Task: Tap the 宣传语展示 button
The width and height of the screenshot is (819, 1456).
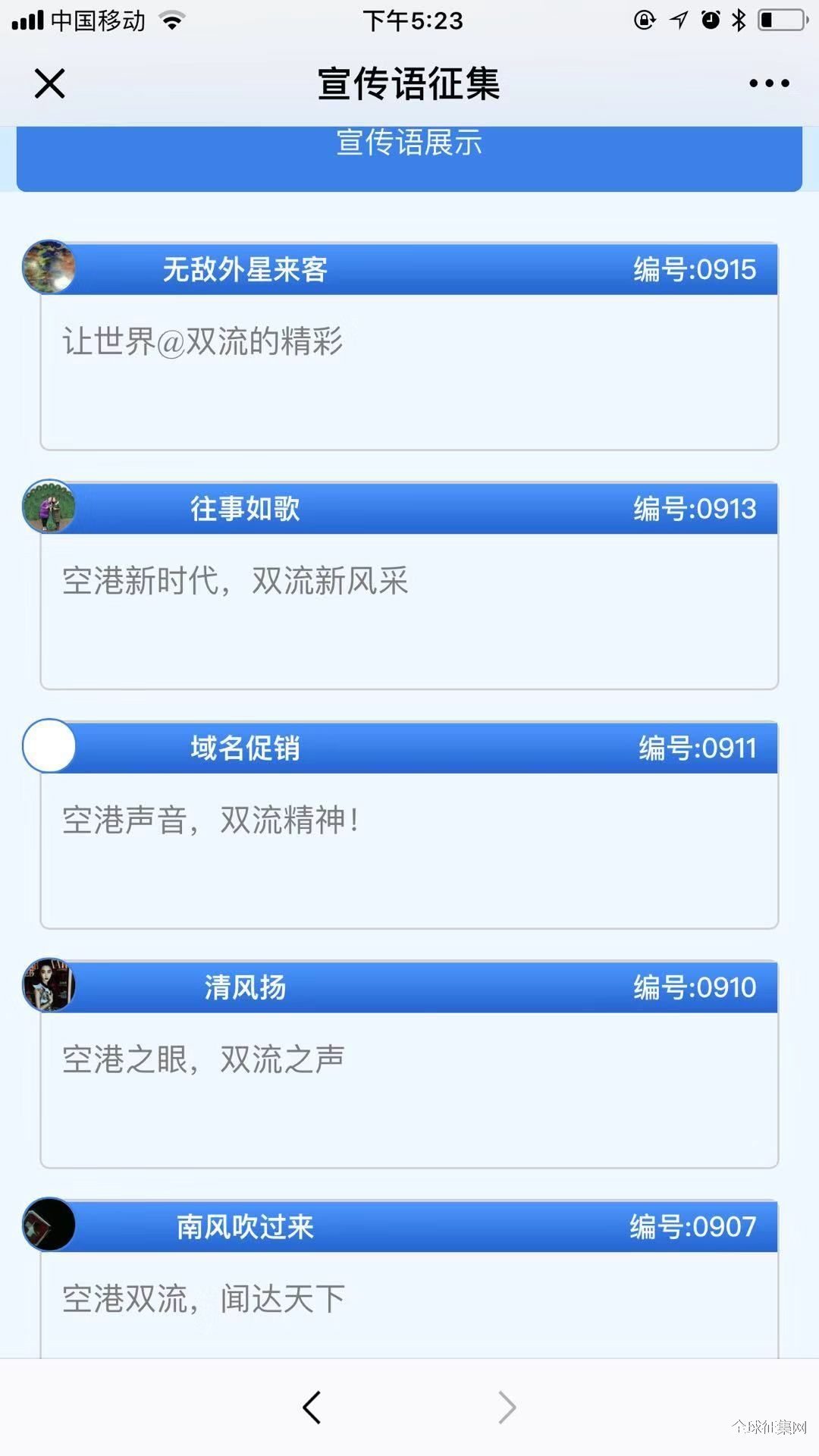Action: click(x=409, y=158)
